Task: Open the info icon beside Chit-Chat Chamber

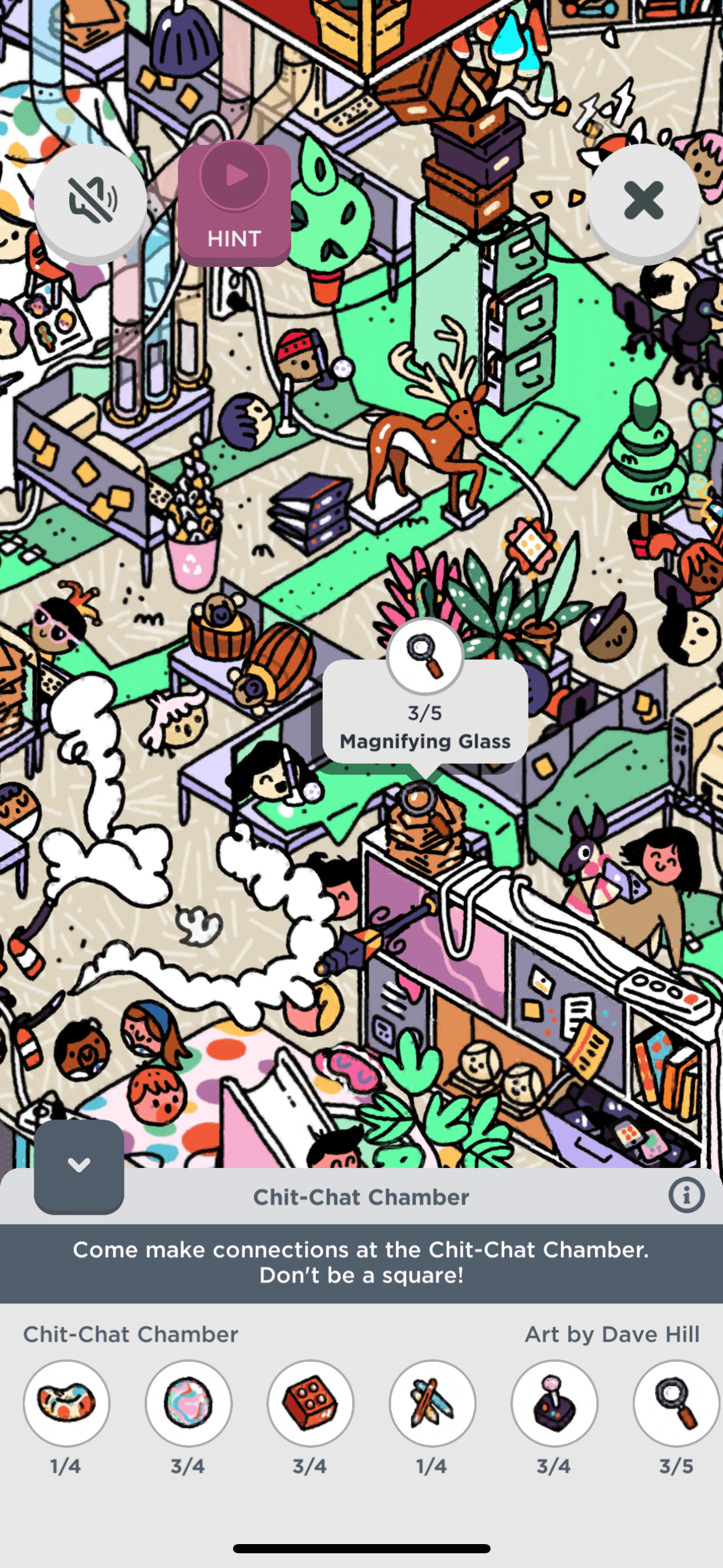Action: [x=686, y=1195]
